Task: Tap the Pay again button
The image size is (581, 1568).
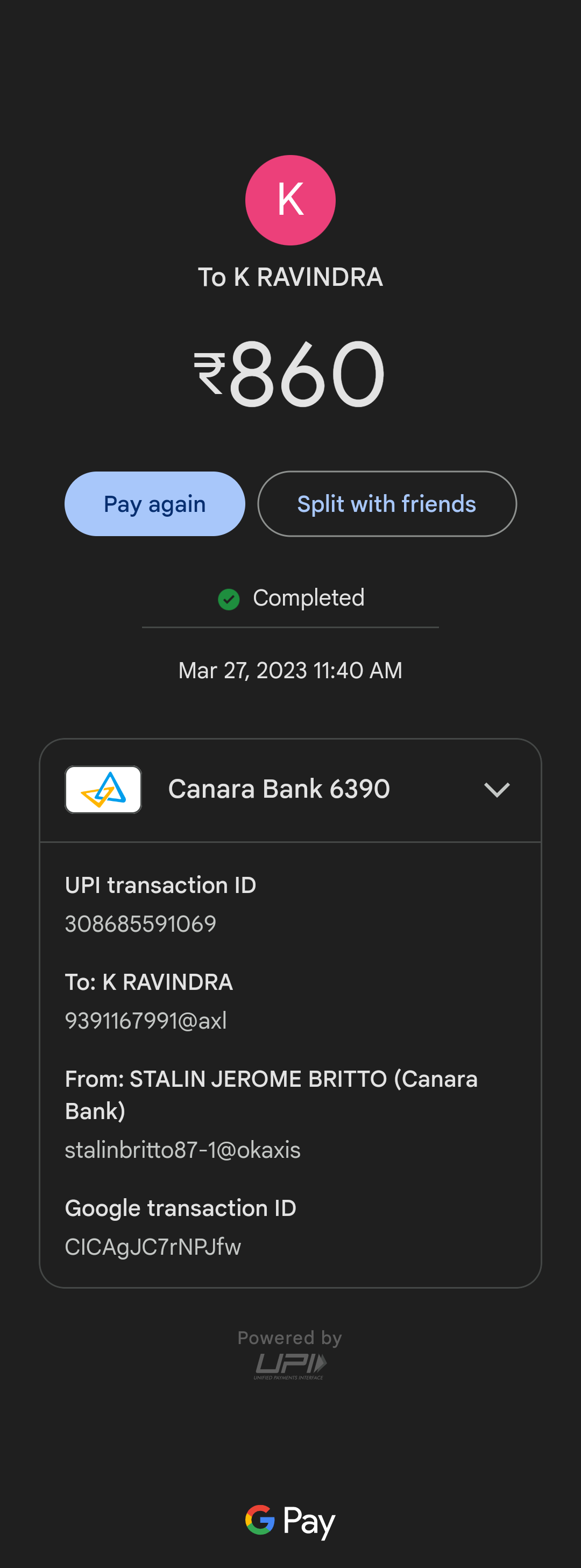Action: click(154, 504)
